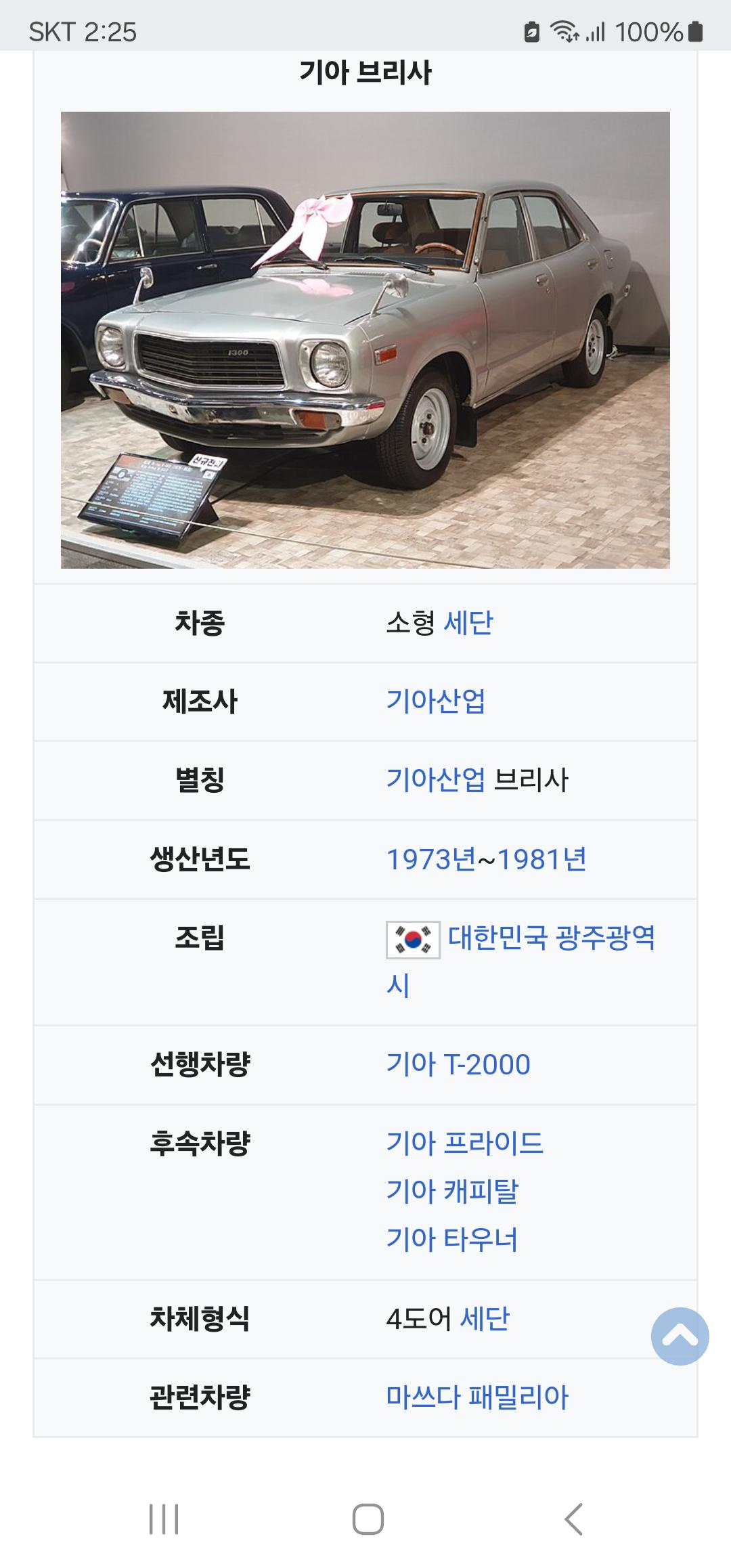Tap the scroll-to-top arrow button

(680, 1336)
